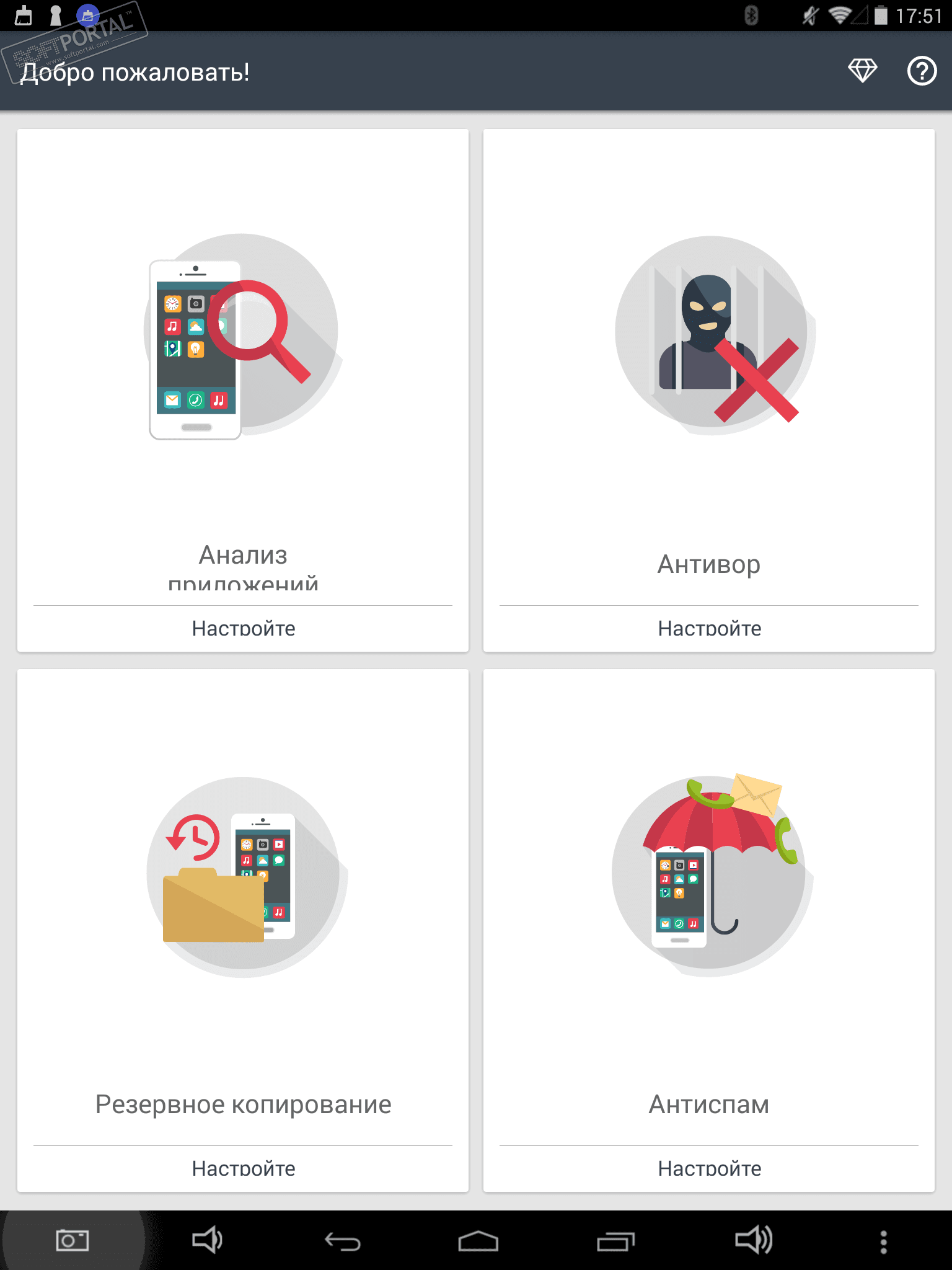This screenshot has width=952, height=1270.
Task: Tap Настройте under Анализ приложений
Action: (243, 628)
